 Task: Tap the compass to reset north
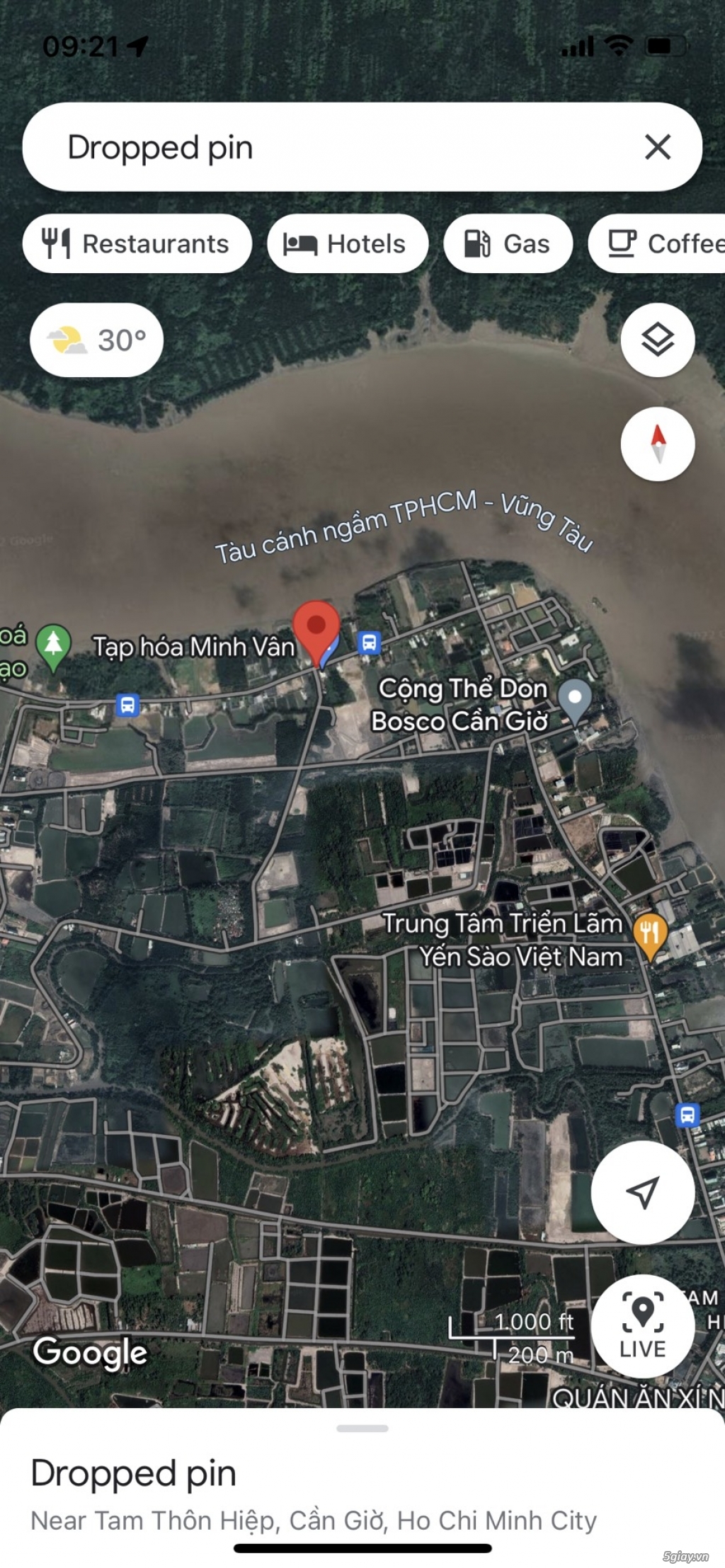pyautogui.click(x=658, y=444)
